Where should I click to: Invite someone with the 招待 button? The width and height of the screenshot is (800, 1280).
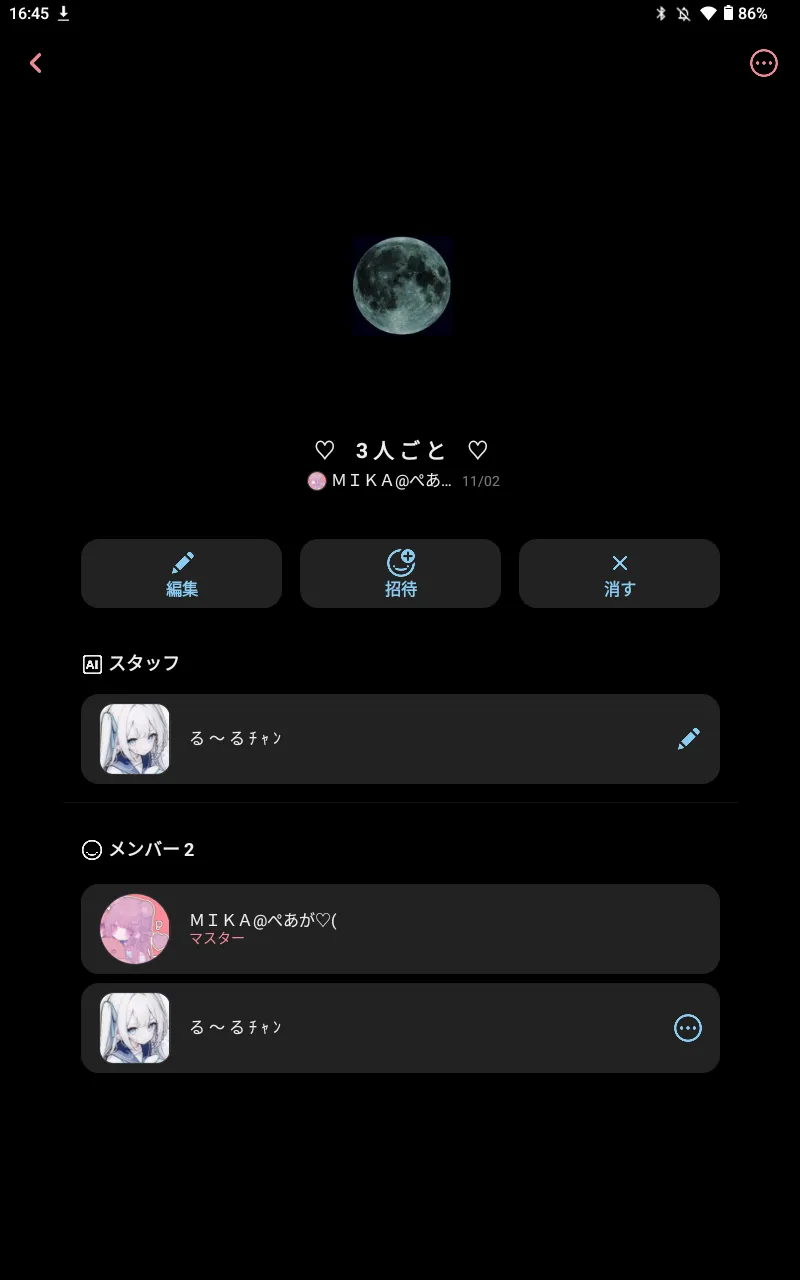pyautogui.click(x=400, y=573)
